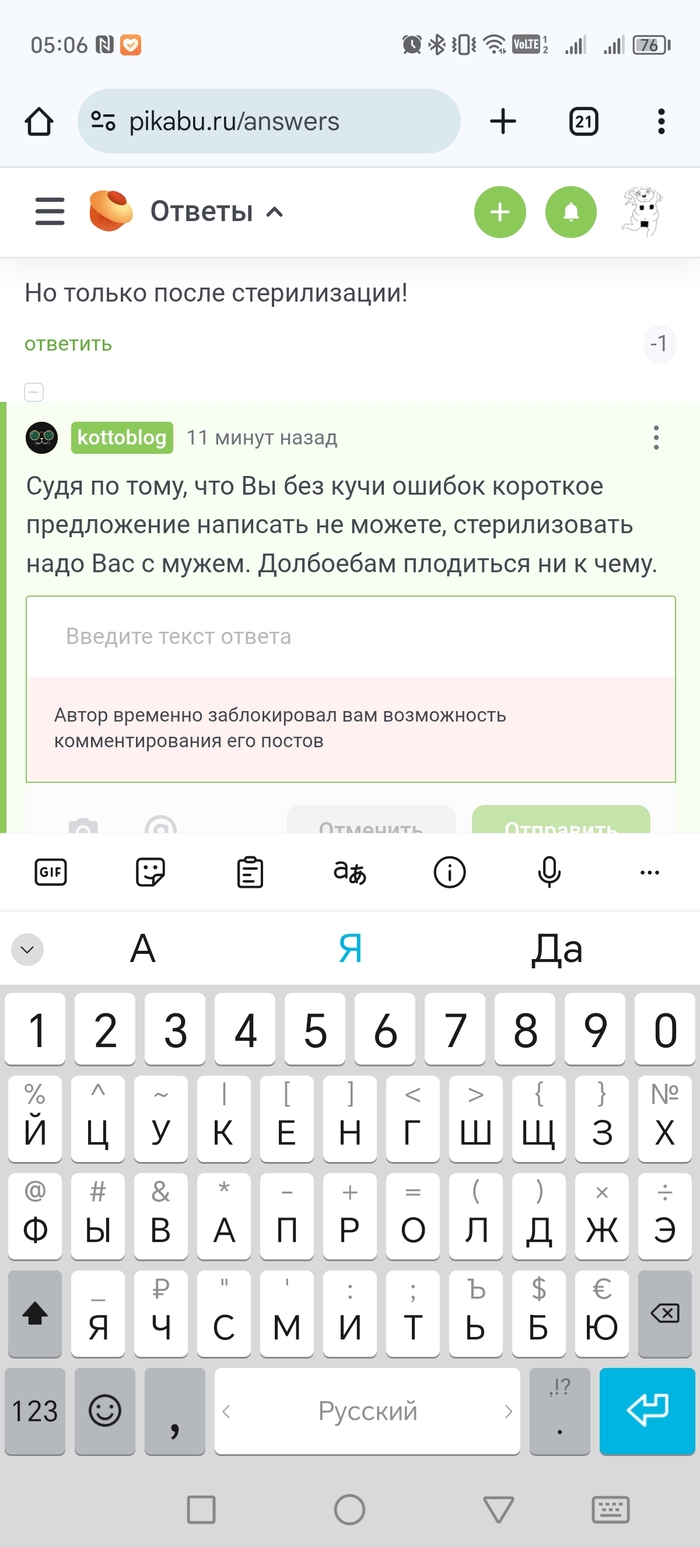The image size is (700, 1547).
Task: Go to browser home page
Action: [38, 122]
